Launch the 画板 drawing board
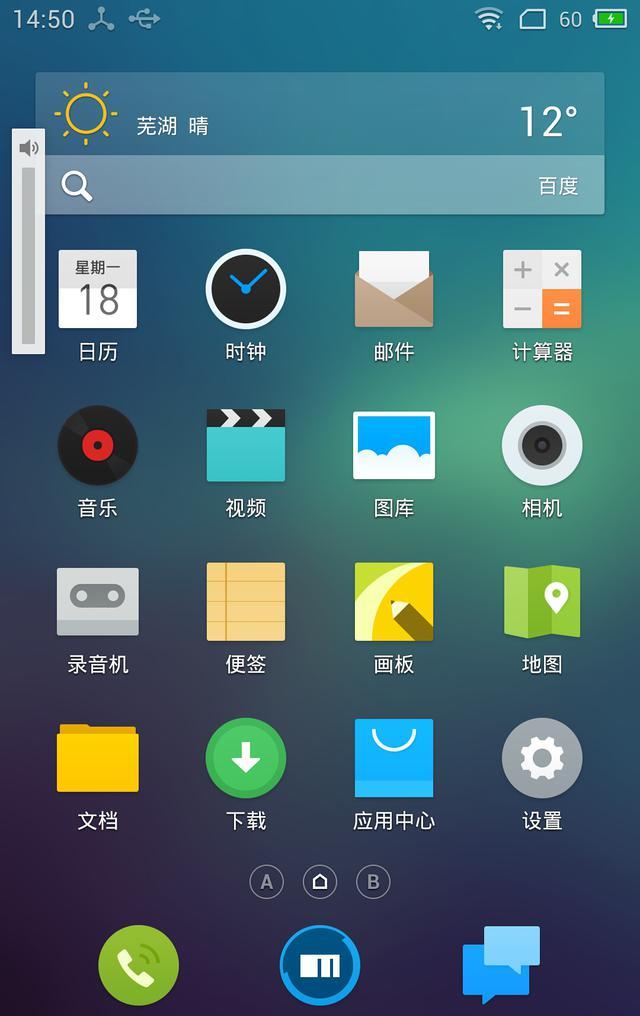 pos(394,602)
